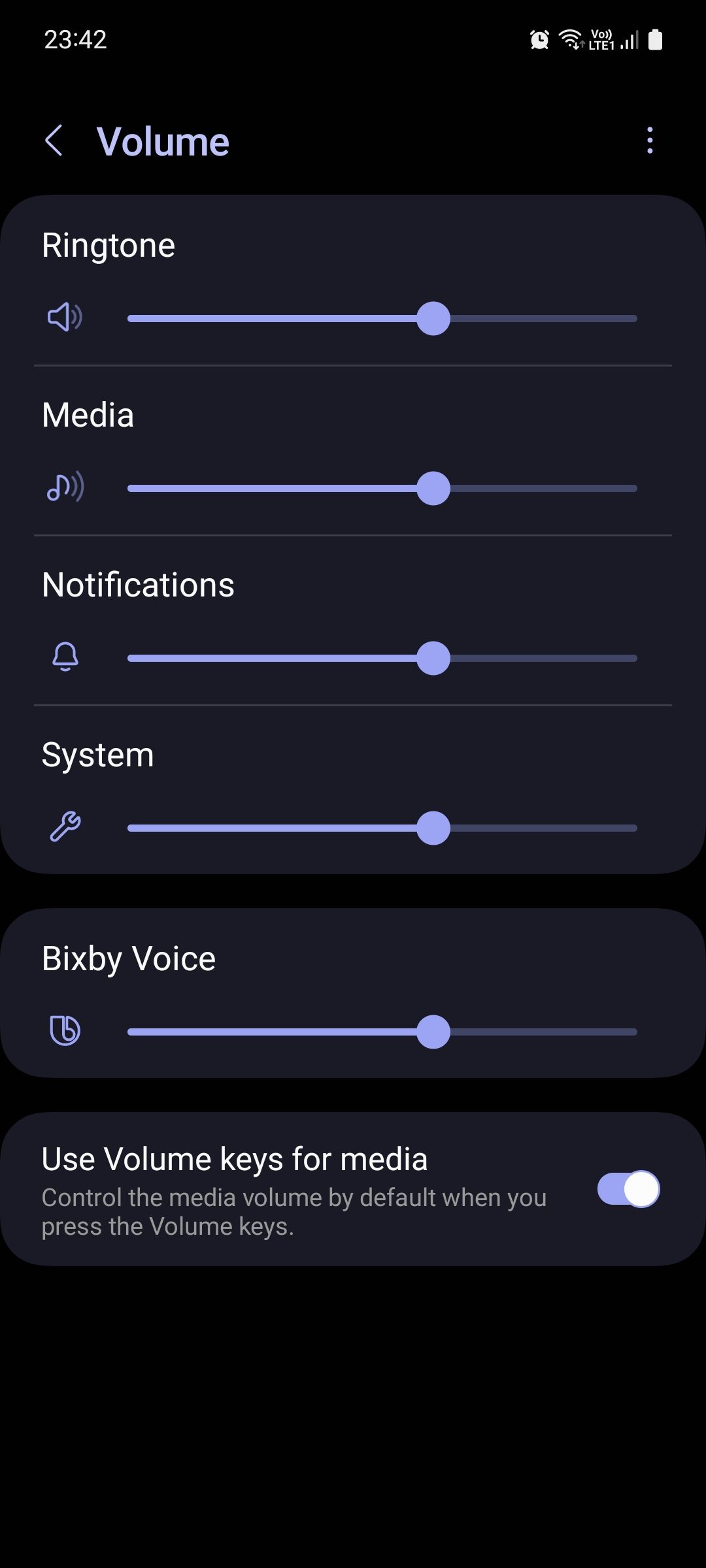
Task: Tap the back chevron to leave Volume settings
Action: click(54, 140)
